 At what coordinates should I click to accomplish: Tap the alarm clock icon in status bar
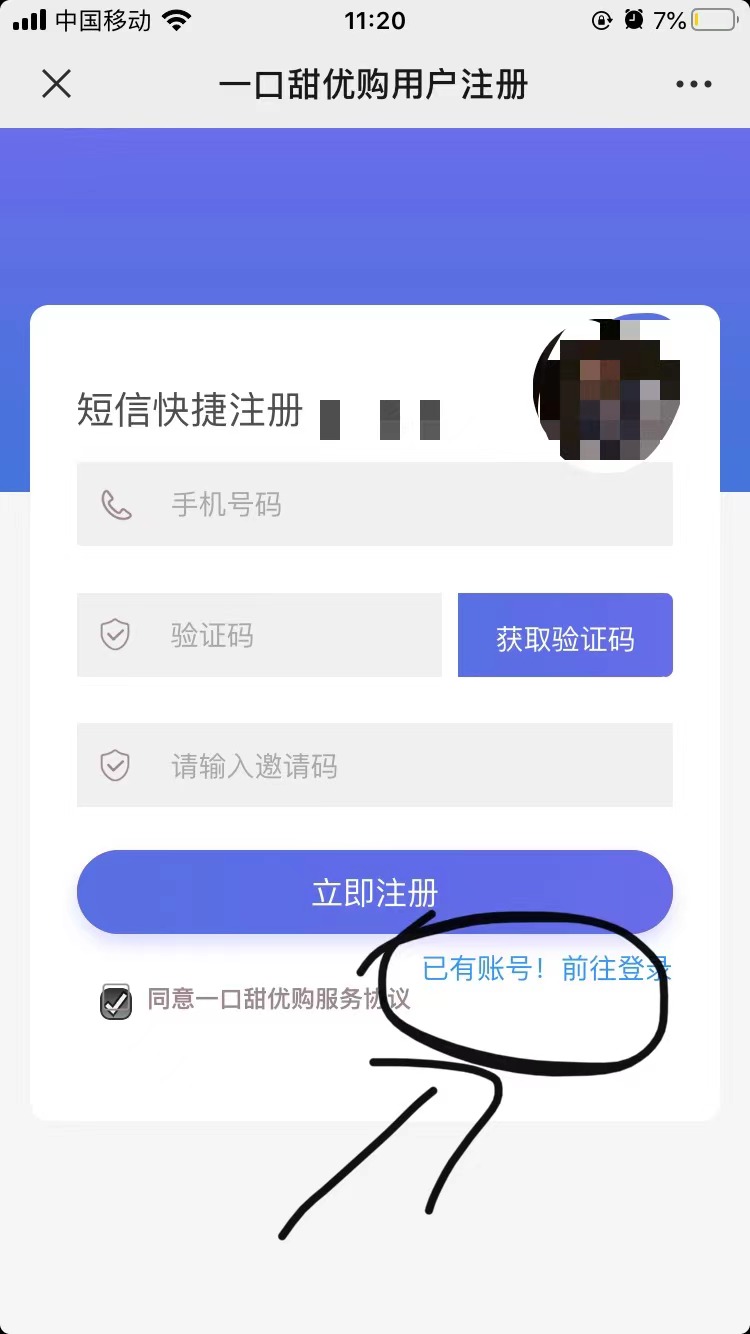pyautogui.click(x=633, y=19)
